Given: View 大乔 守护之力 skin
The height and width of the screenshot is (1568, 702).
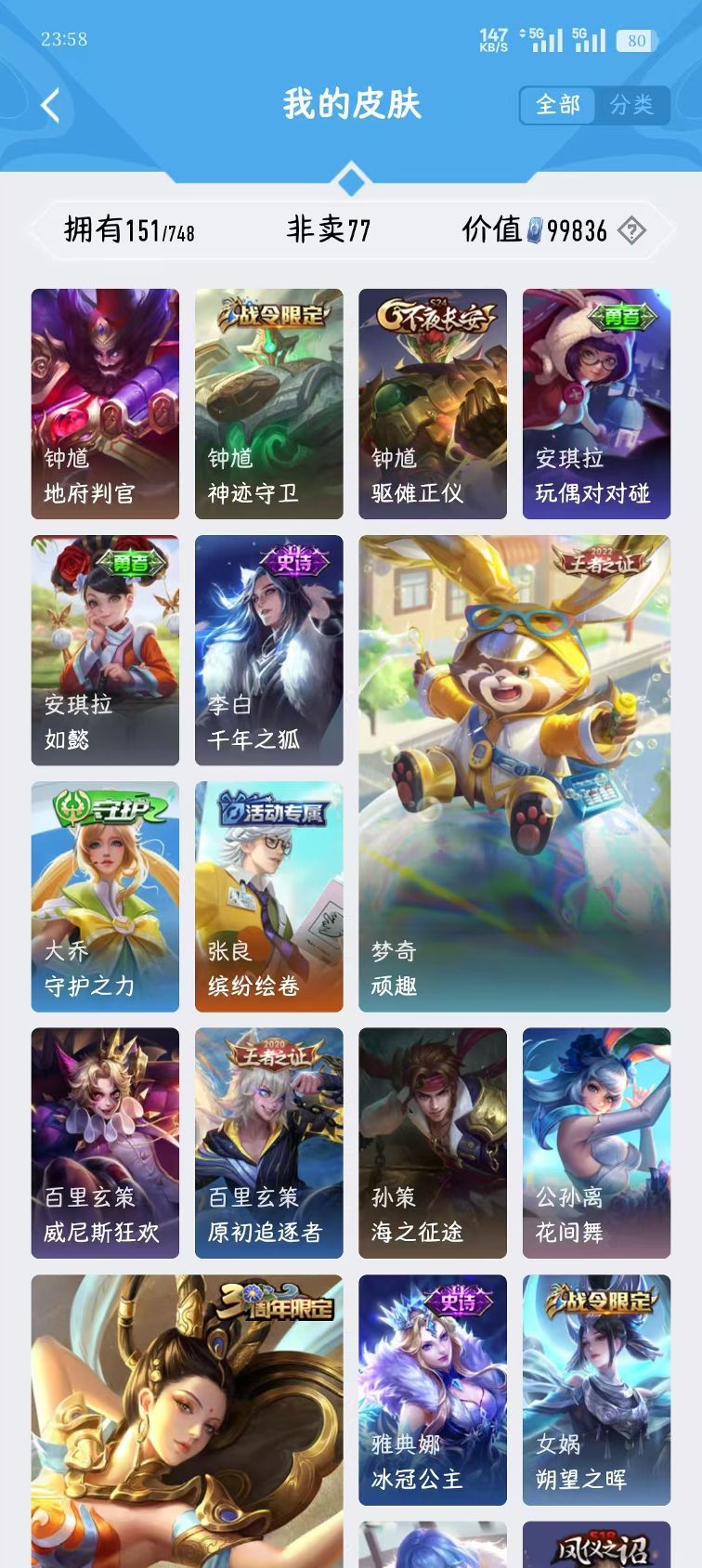Looking at the screenshot, I should [x=105, y=896].
